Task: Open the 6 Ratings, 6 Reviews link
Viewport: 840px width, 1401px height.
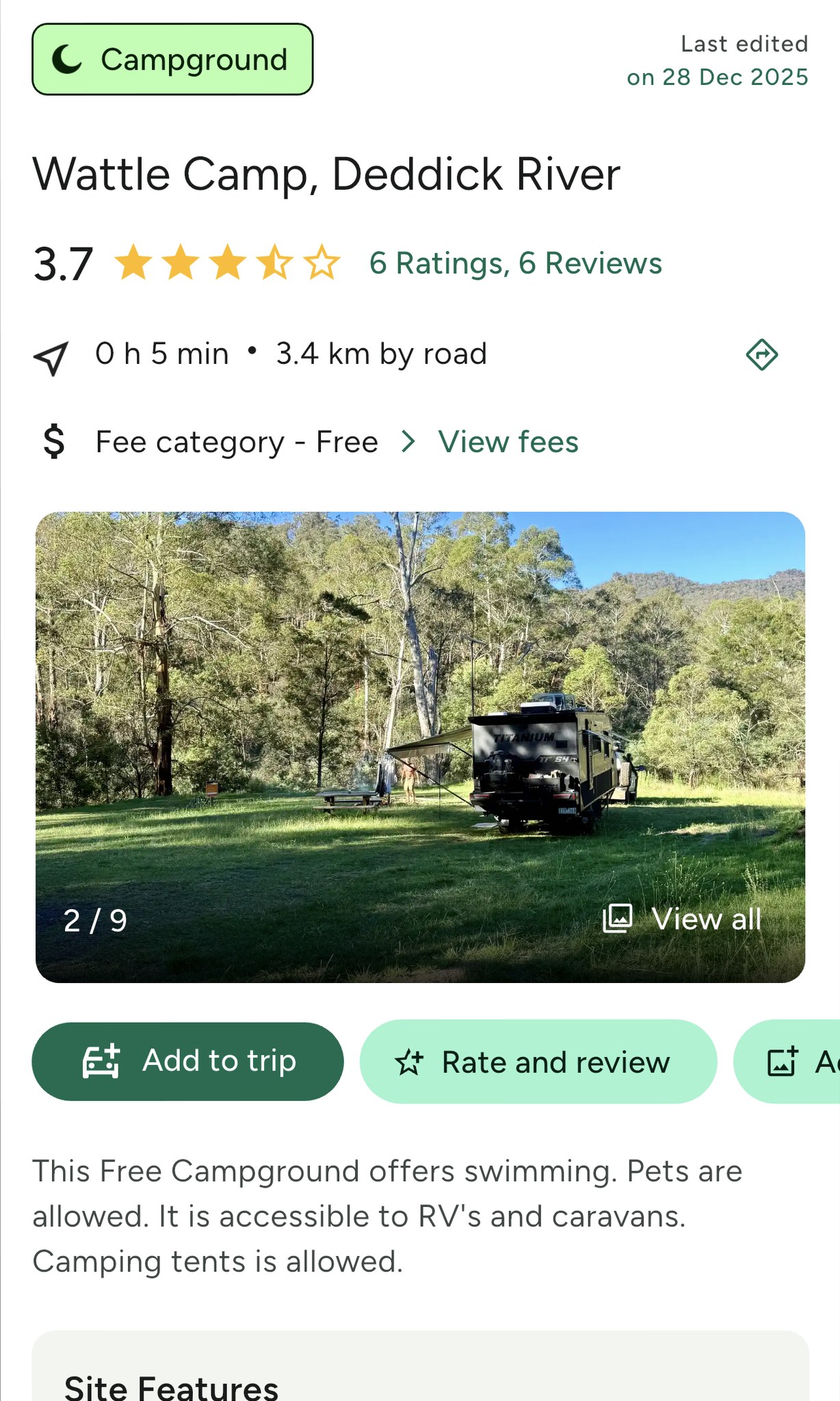Action: click(x=516, y=263)
